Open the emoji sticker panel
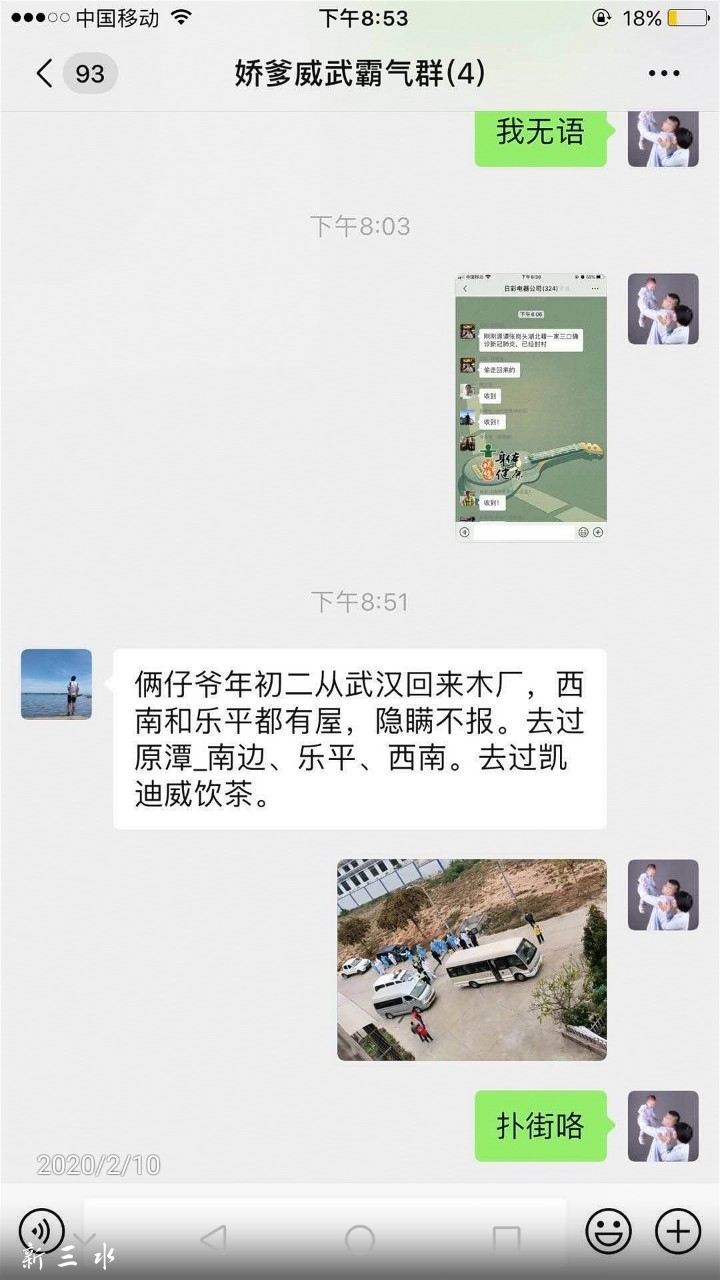Image resolution: width=720 pixels, height=1280 pixels. pyautogui.click(x=608, y=1231)
